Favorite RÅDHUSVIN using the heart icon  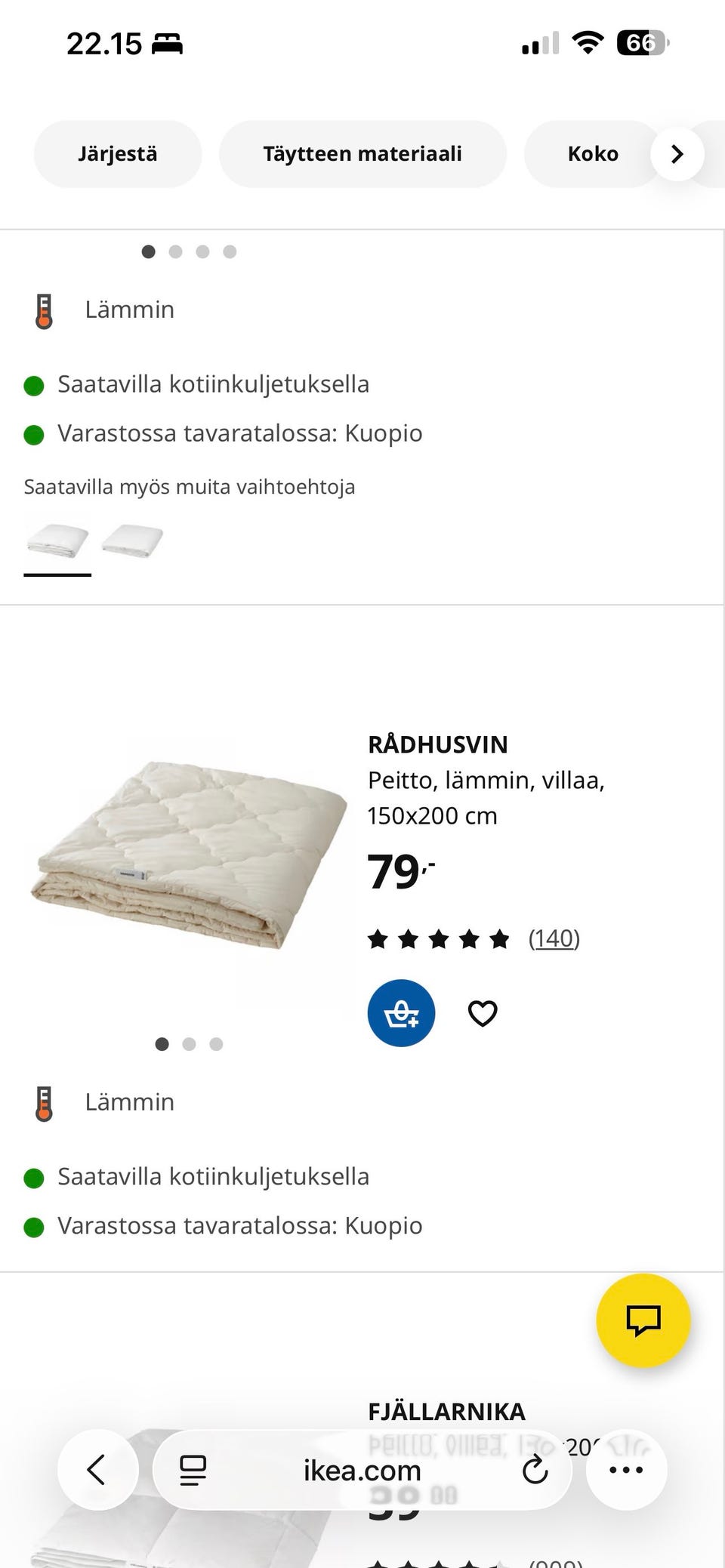(x=482, y=1013)
